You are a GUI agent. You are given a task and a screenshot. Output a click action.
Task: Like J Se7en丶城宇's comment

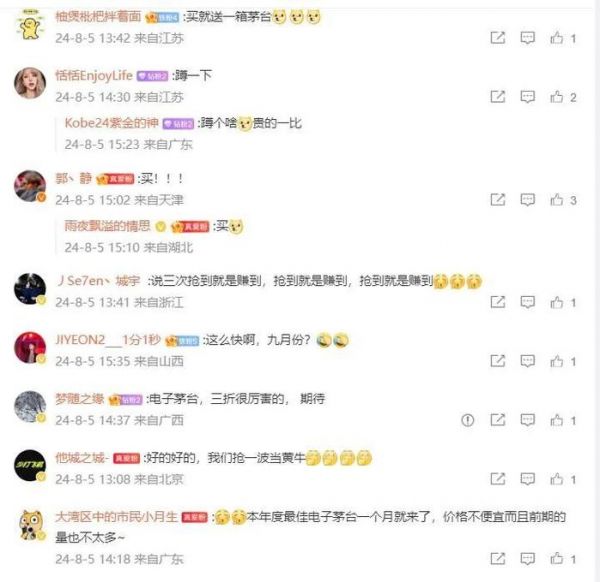[x=557, y=301]
